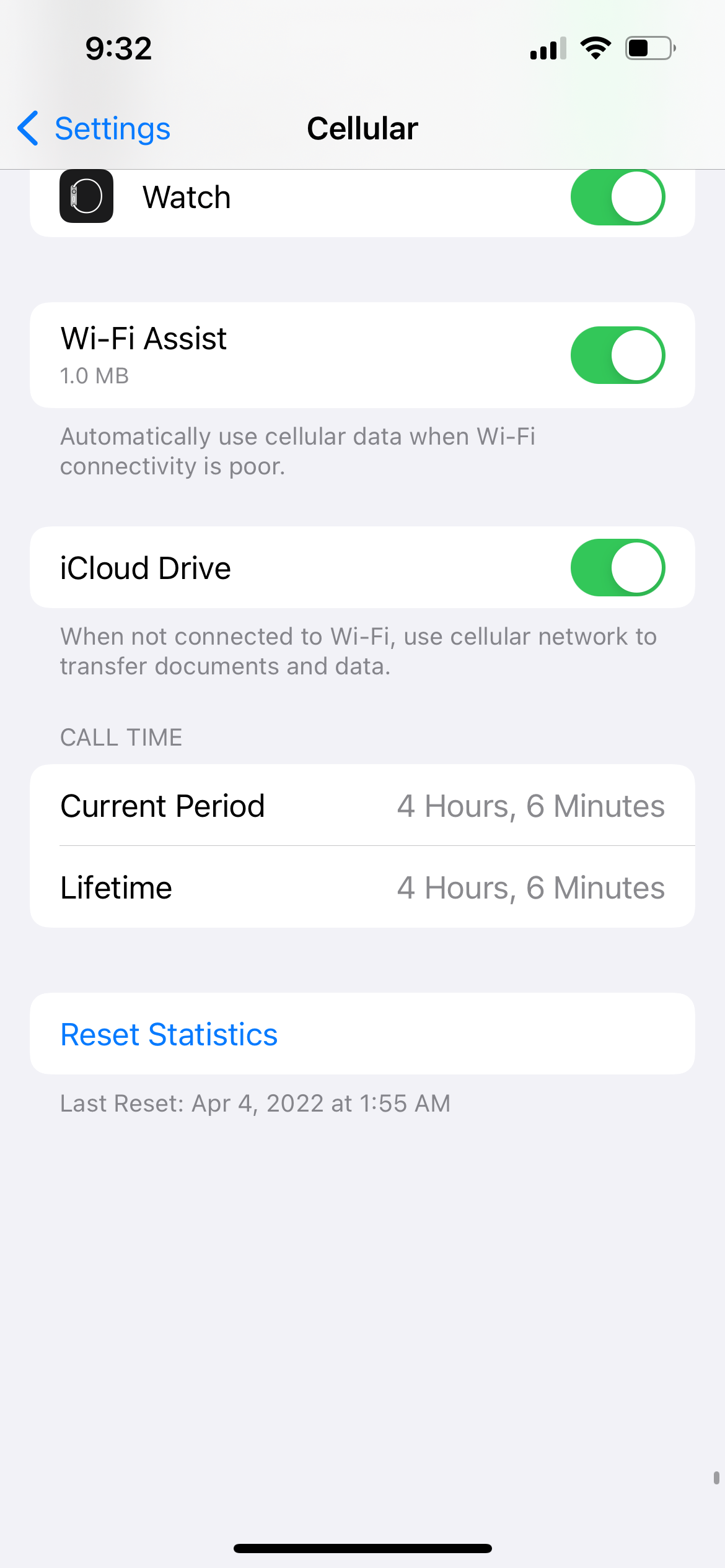The height and width of the screenshot is (1568, 725).
Task: Disable the Wi-Fi Assist switch
Action: pyautogui.click(x=617, y=355)
